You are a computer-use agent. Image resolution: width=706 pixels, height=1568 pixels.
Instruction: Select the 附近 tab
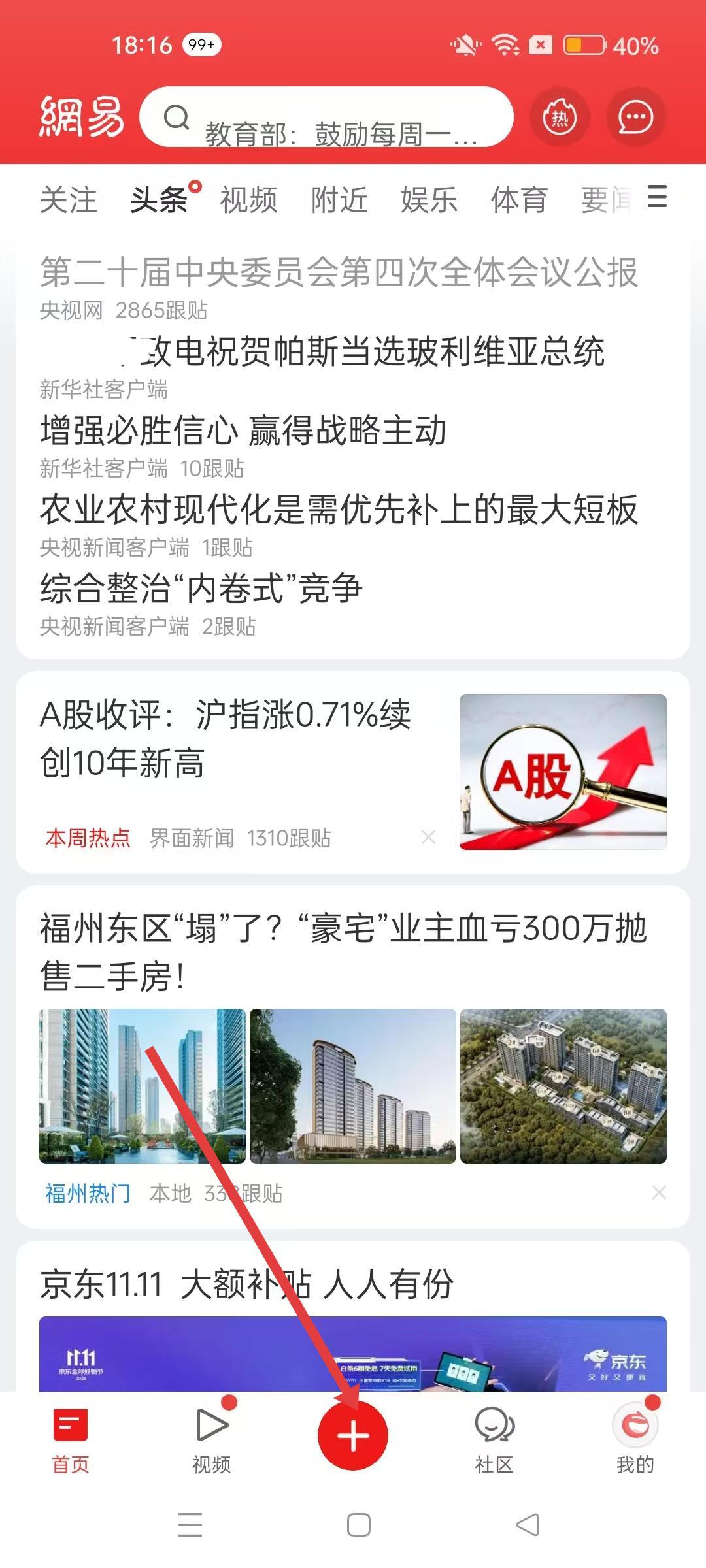coord(339,199)
